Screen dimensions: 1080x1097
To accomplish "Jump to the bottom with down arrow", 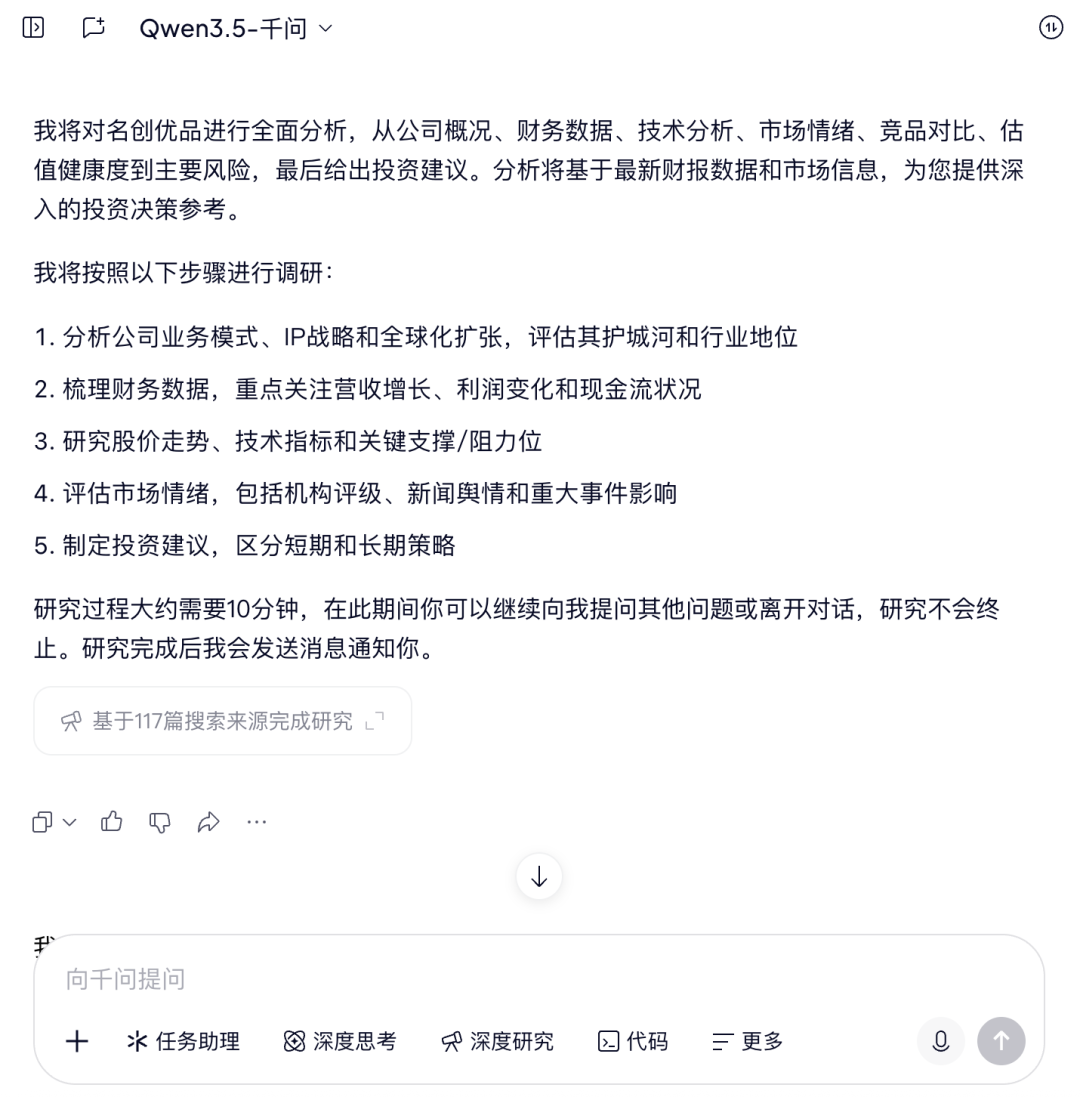I will (539, 877).
